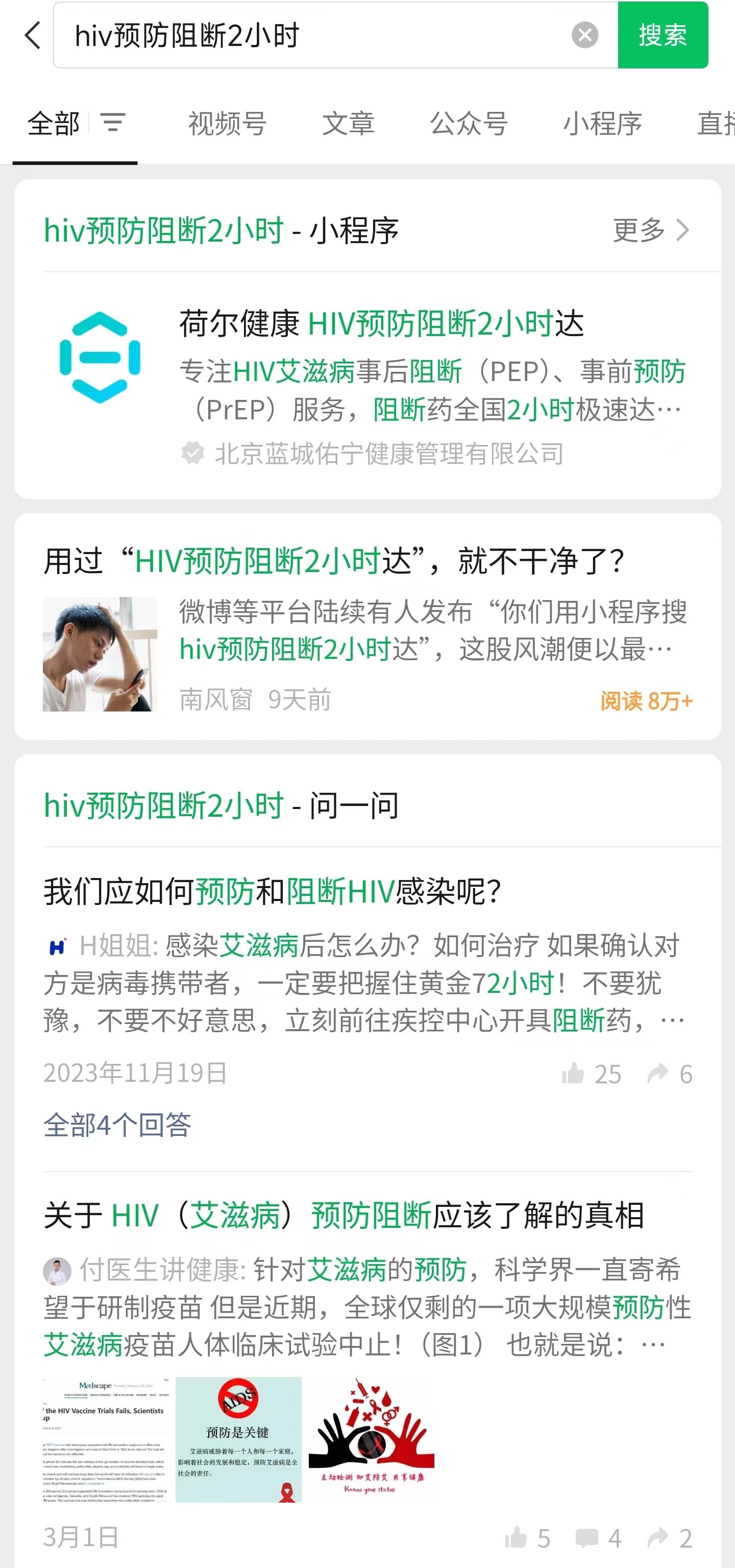Viewport: 735px width, 1568px height.
Task: Clear the search text
Action: (x=584, y=35)
